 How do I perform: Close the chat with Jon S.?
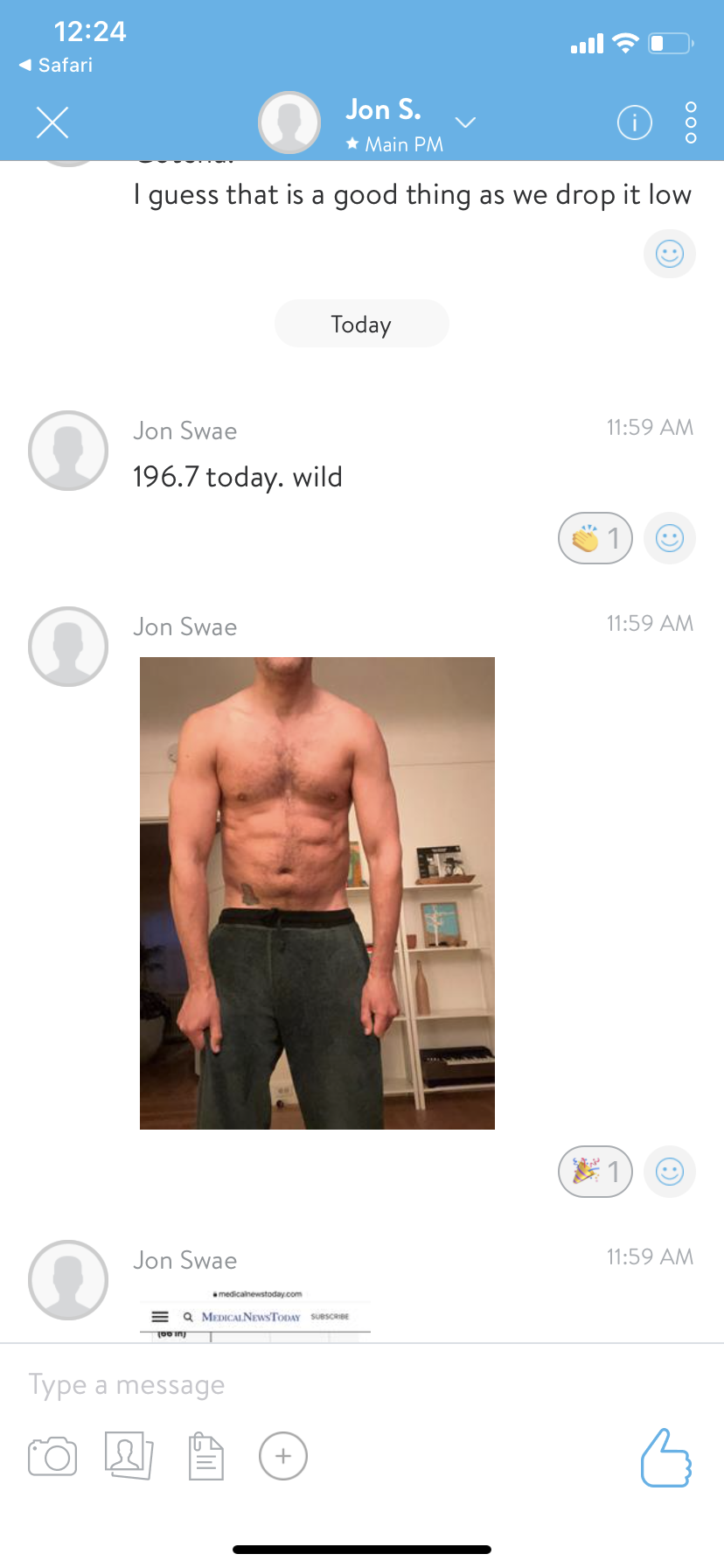(x=52, y=122)
